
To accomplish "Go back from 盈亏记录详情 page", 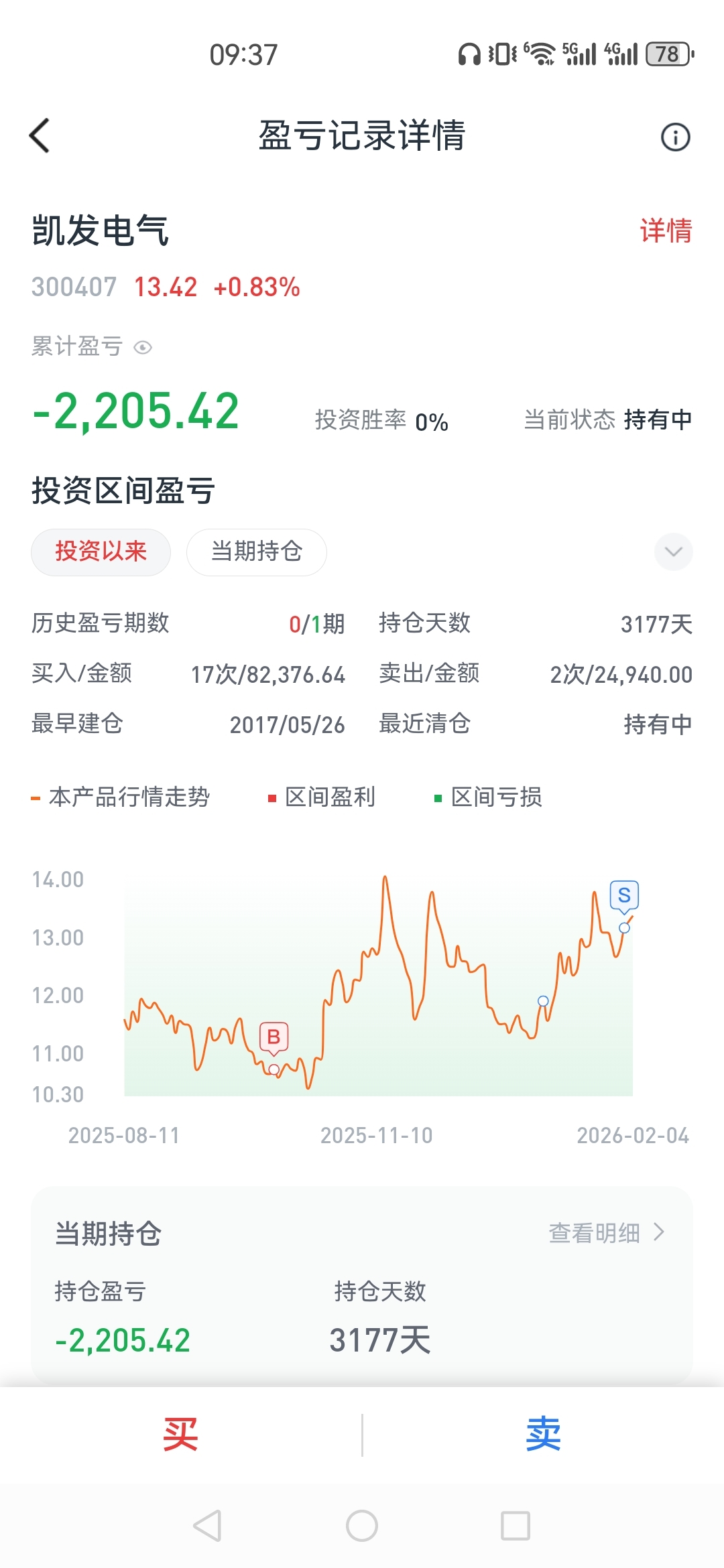I will point(40,136).
